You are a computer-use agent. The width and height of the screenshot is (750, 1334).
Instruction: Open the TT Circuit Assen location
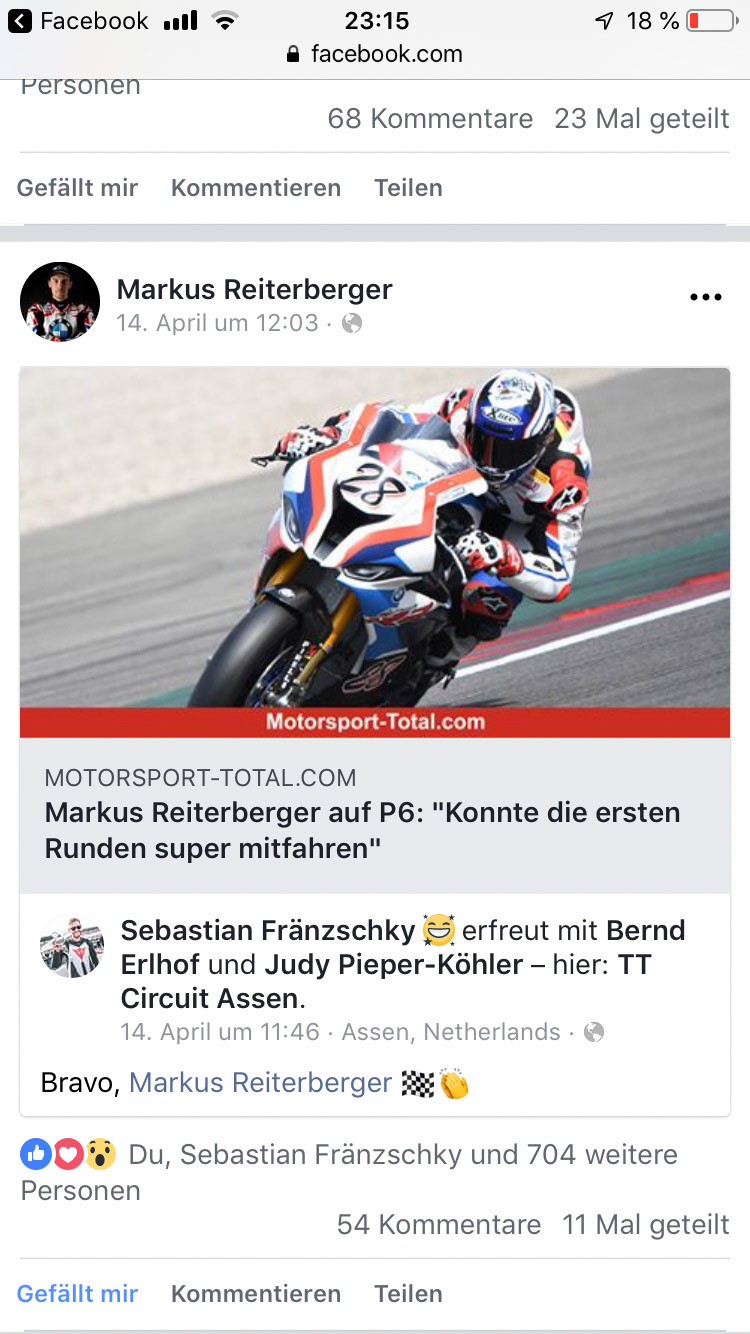[x=209, y=998]
